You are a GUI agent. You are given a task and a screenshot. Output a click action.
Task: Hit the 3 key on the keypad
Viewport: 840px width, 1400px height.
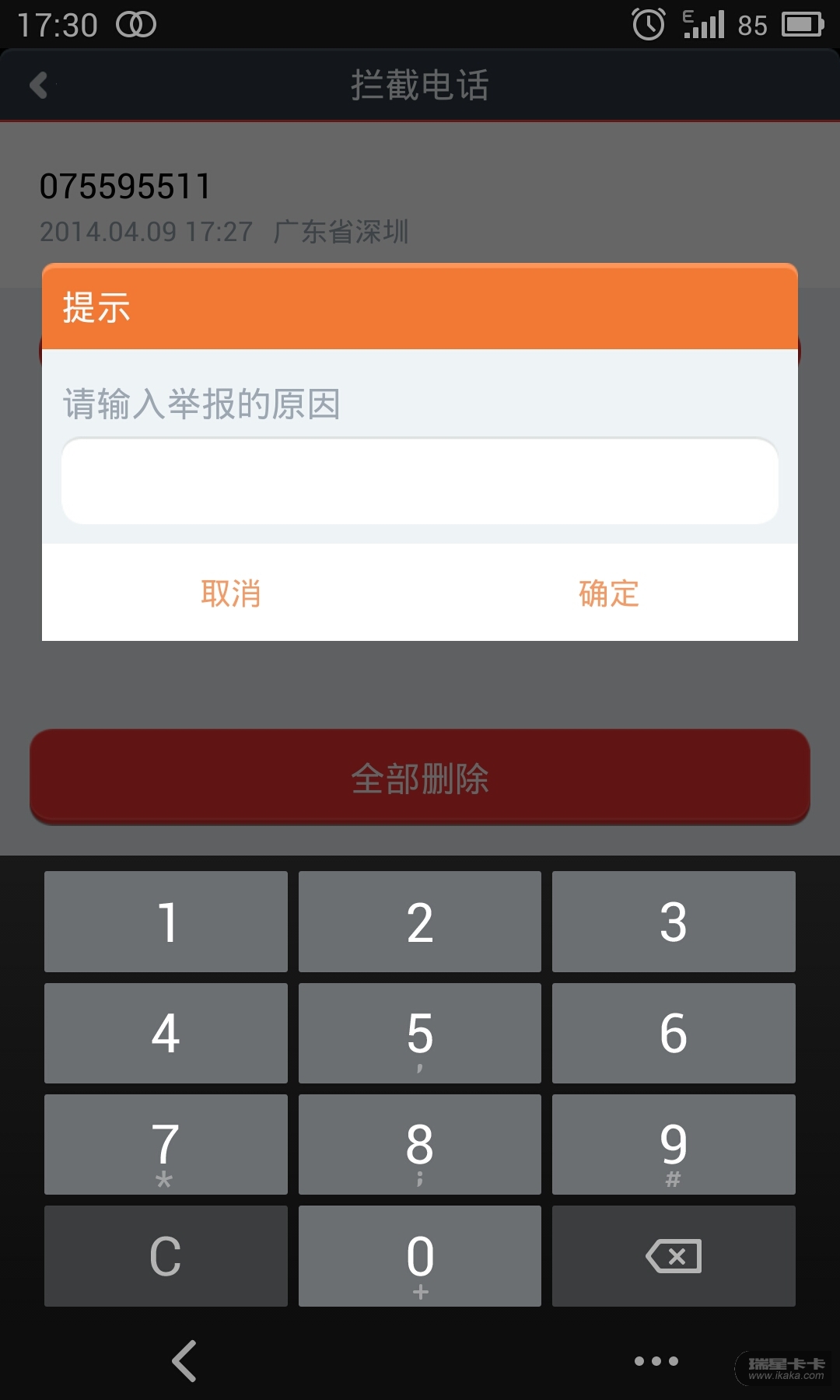click(674, 922)
